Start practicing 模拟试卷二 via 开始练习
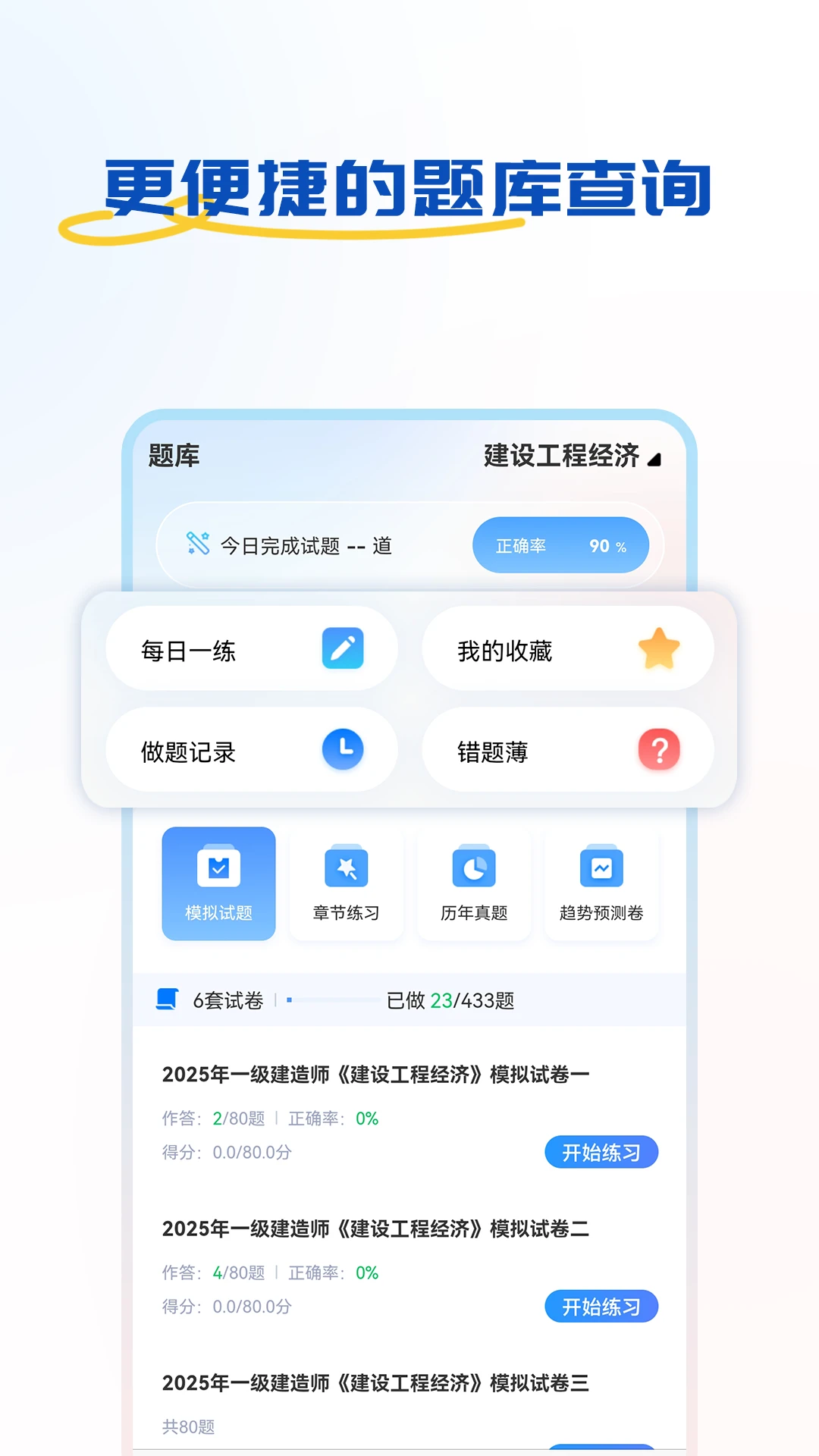Viewport: 819px width, 1456px height. [x=601, y=1307]
